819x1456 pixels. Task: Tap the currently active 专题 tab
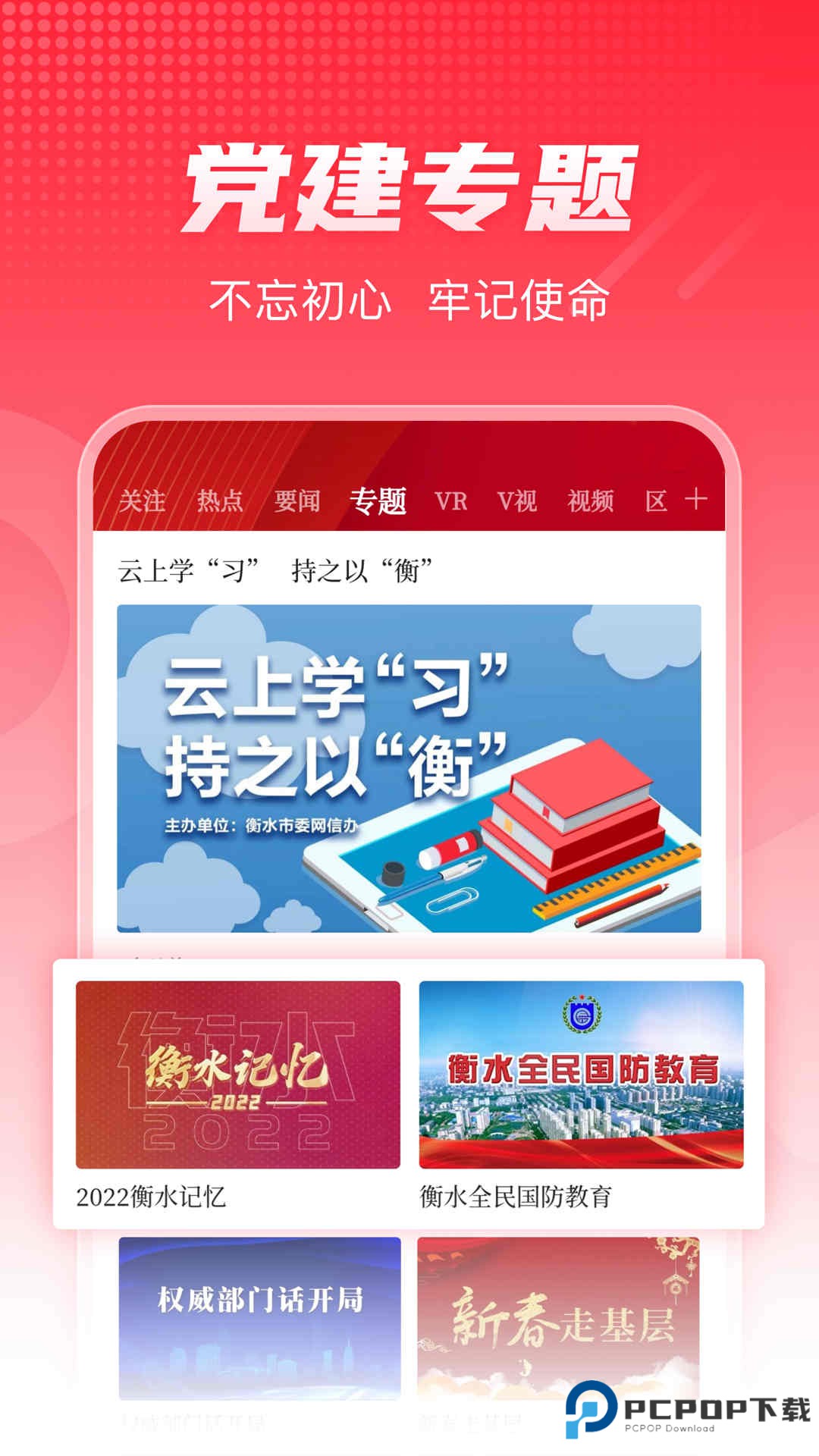[380, 500]
